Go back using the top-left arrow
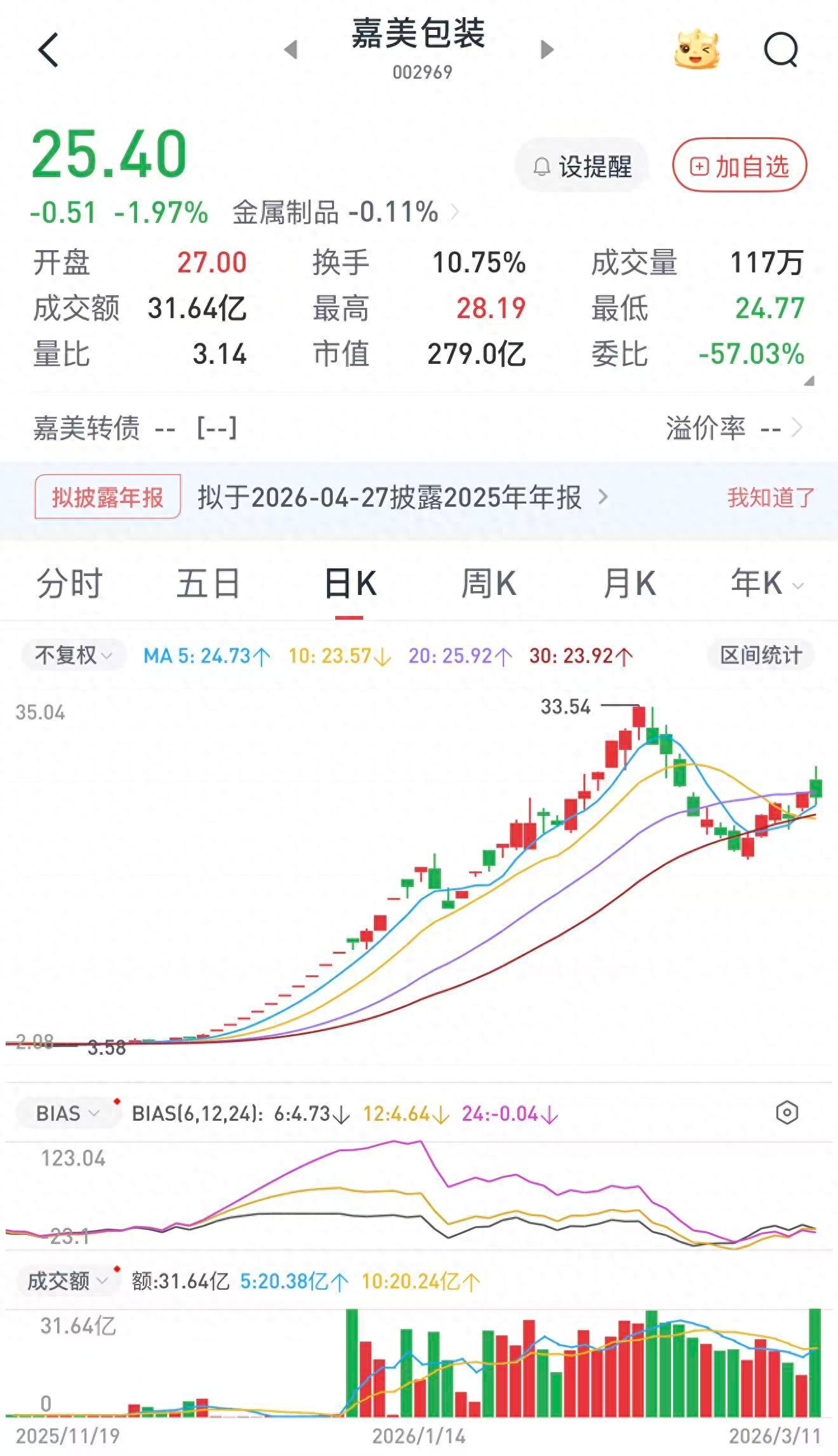Image resolution: width=838 pixels, height=1456 pixels. pos(48,50)
